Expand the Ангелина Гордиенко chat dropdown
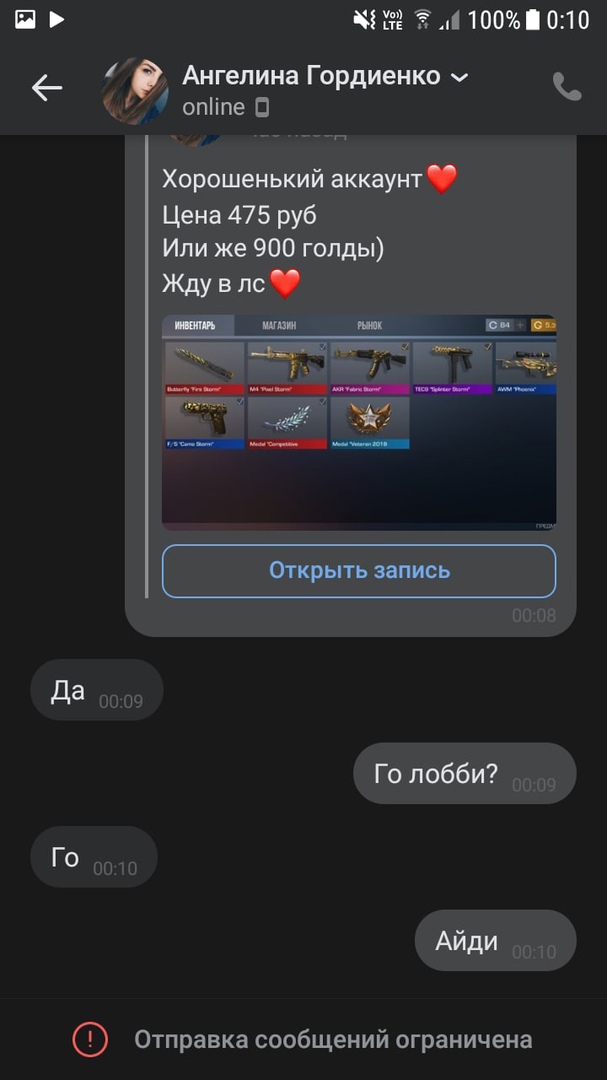 pos(459,77)
